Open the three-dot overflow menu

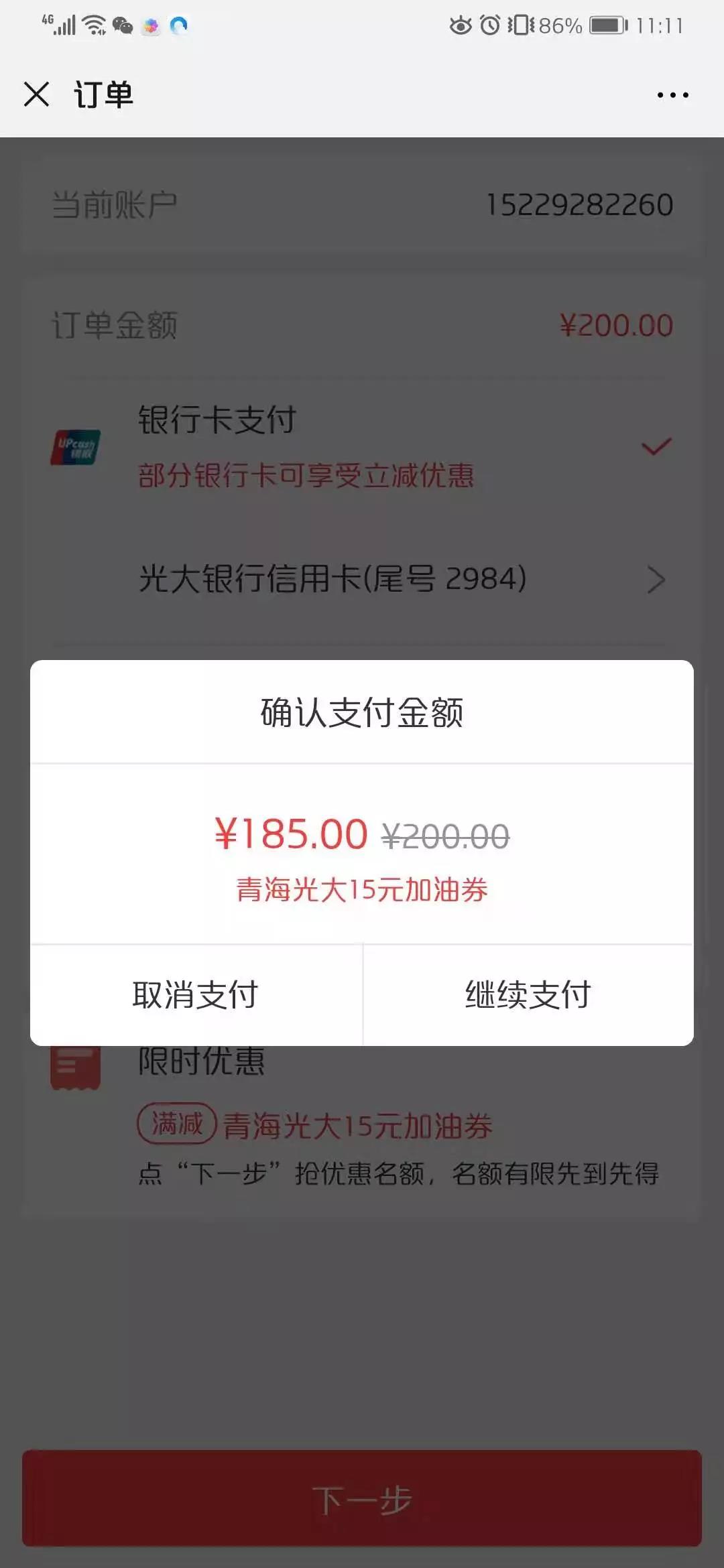672,95
